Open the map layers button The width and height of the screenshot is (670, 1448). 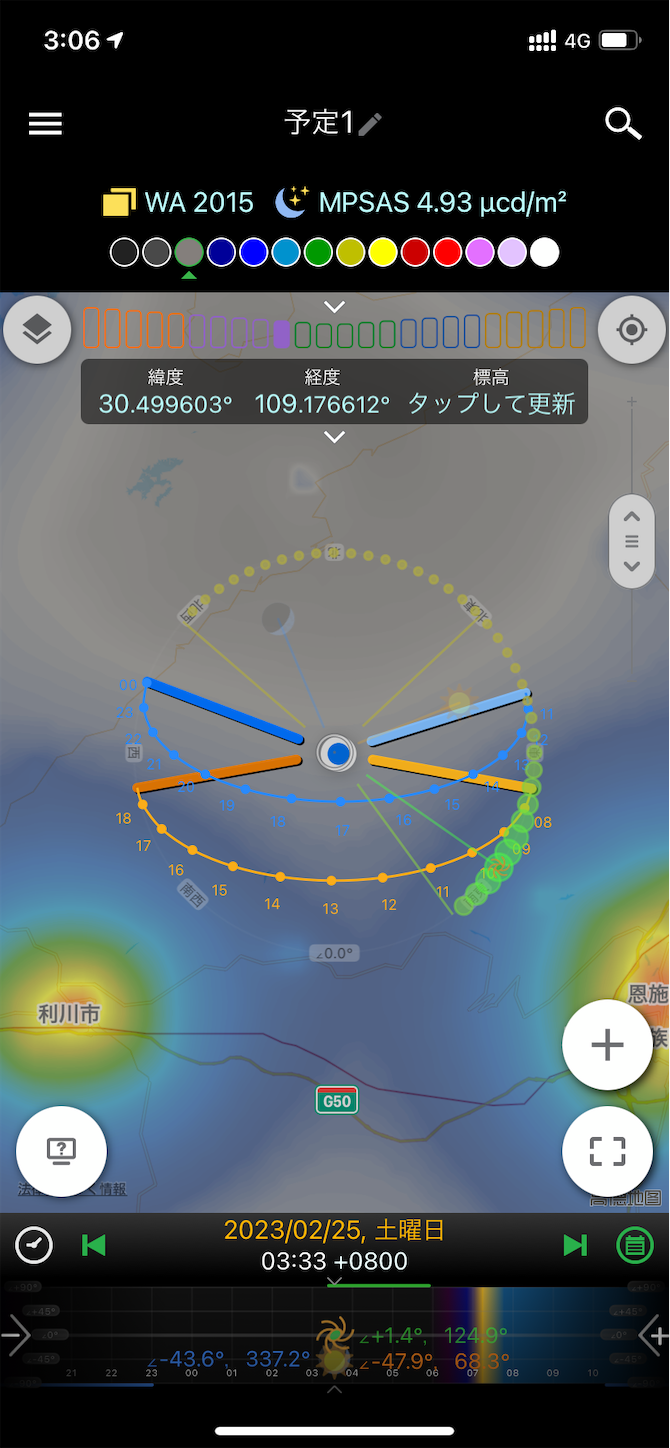[37, 330]
